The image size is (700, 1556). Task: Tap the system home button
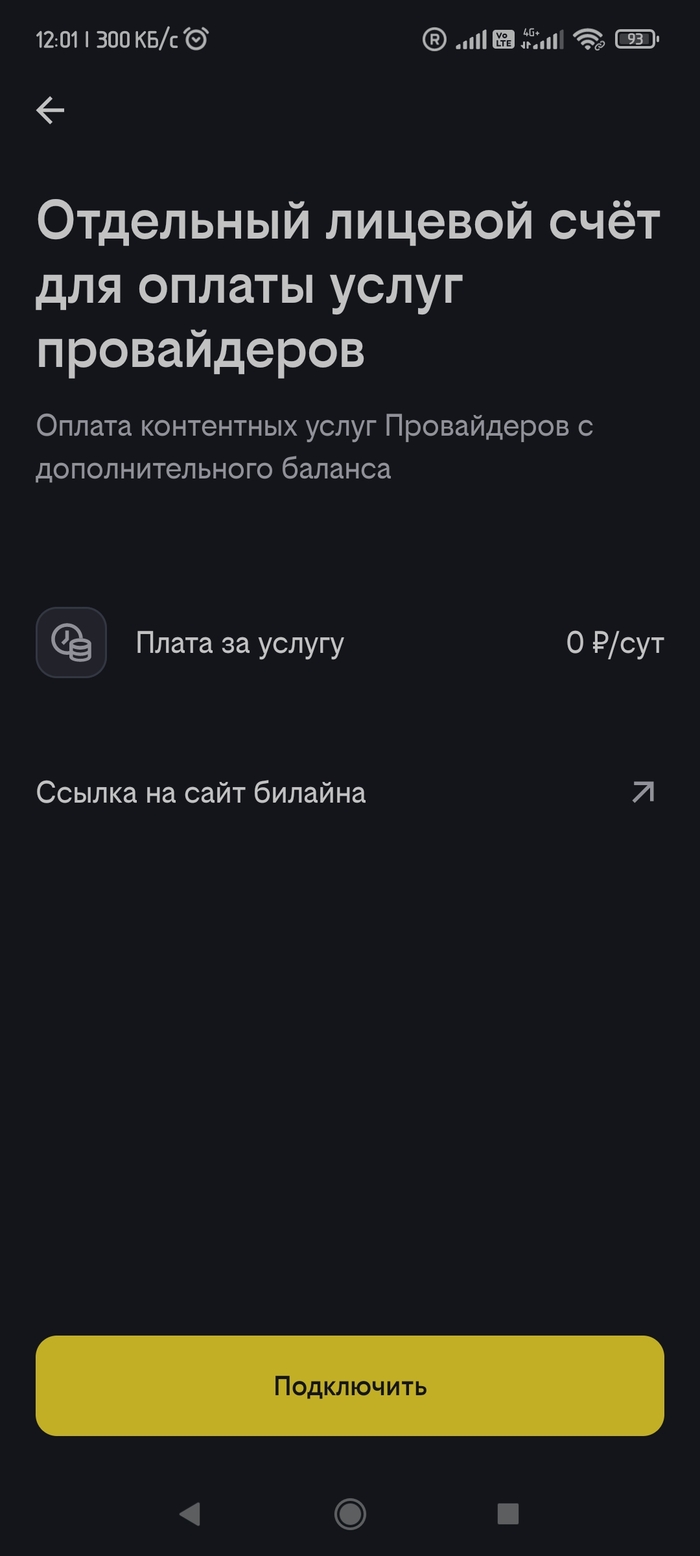tap(350, 1514)
